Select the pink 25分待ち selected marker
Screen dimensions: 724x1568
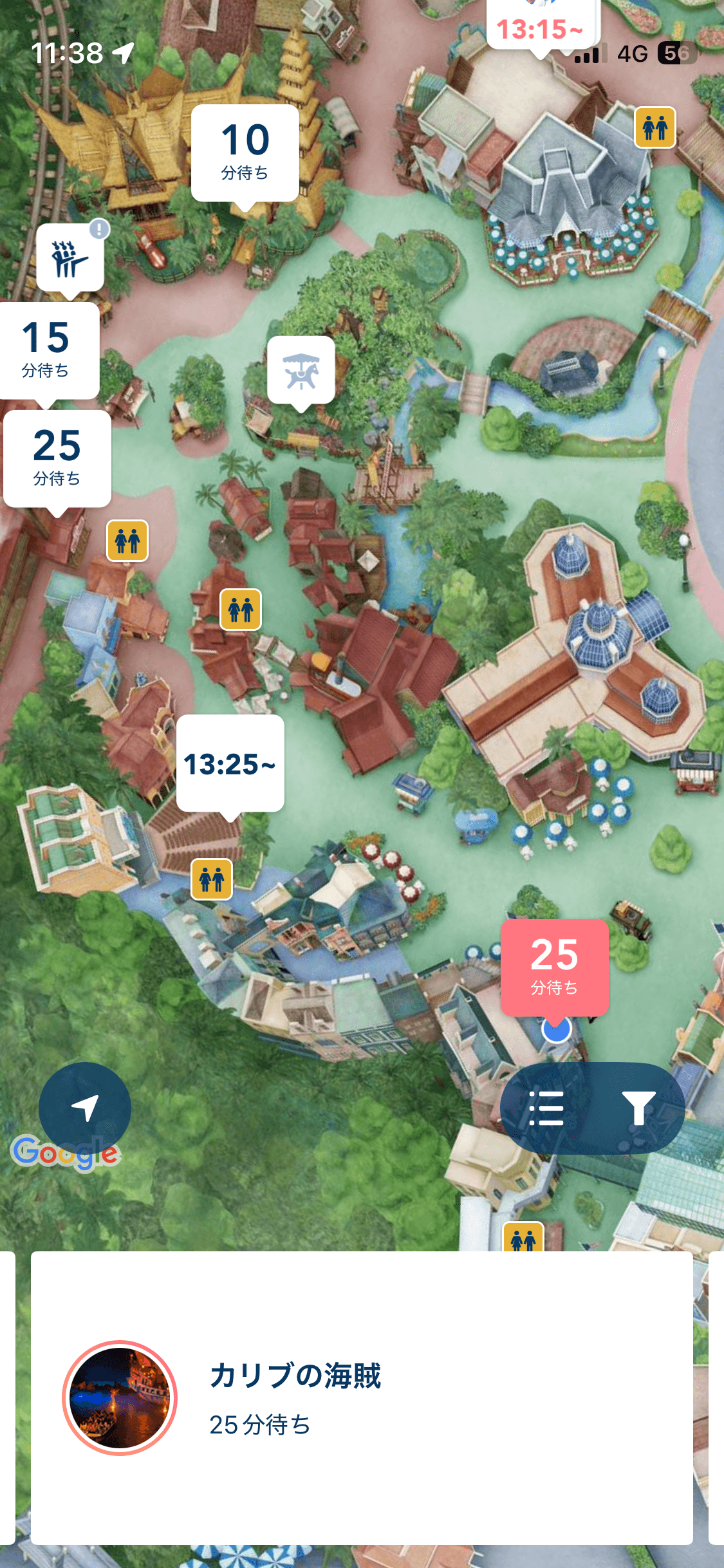[x=554, y=967]
